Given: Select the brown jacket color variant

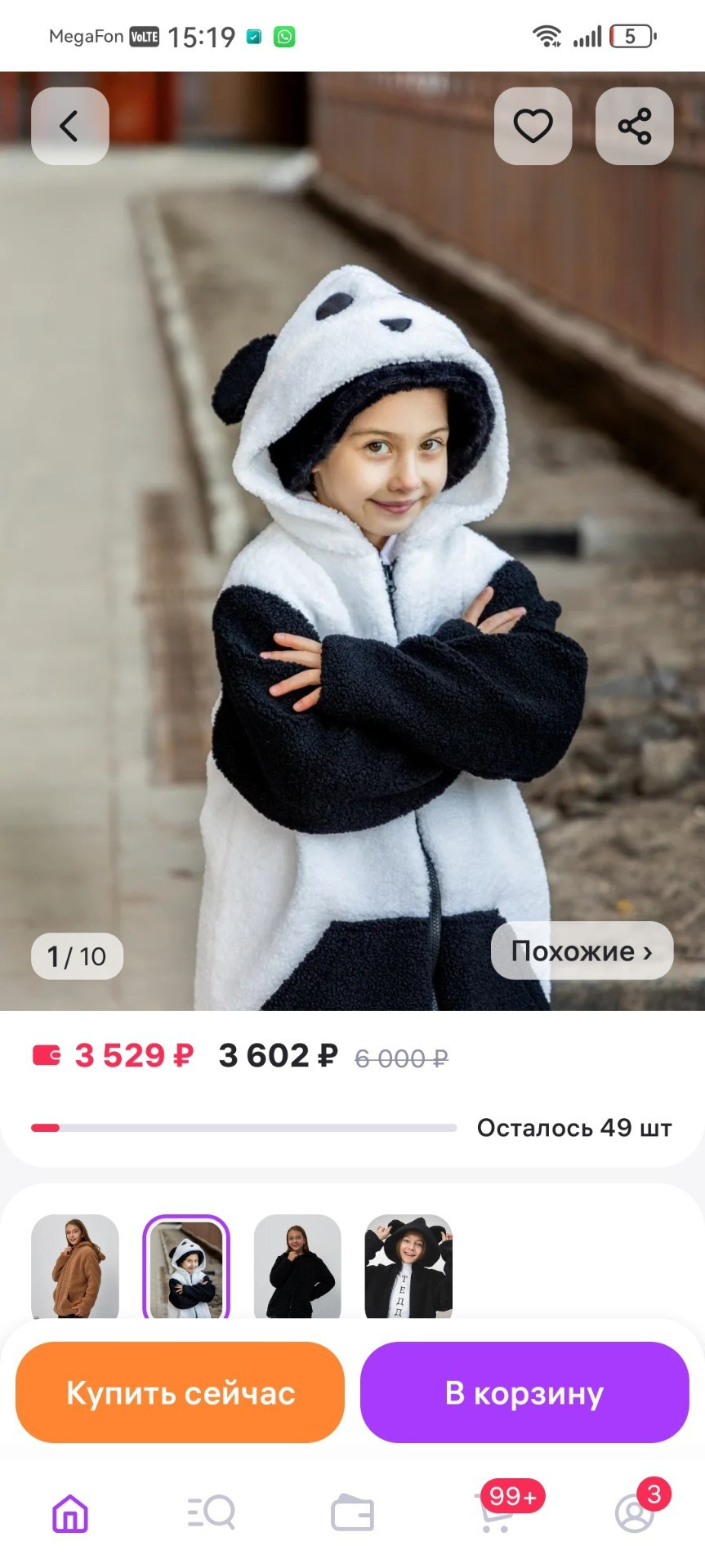Looking at the screenshot, I should coord(75,1267).
